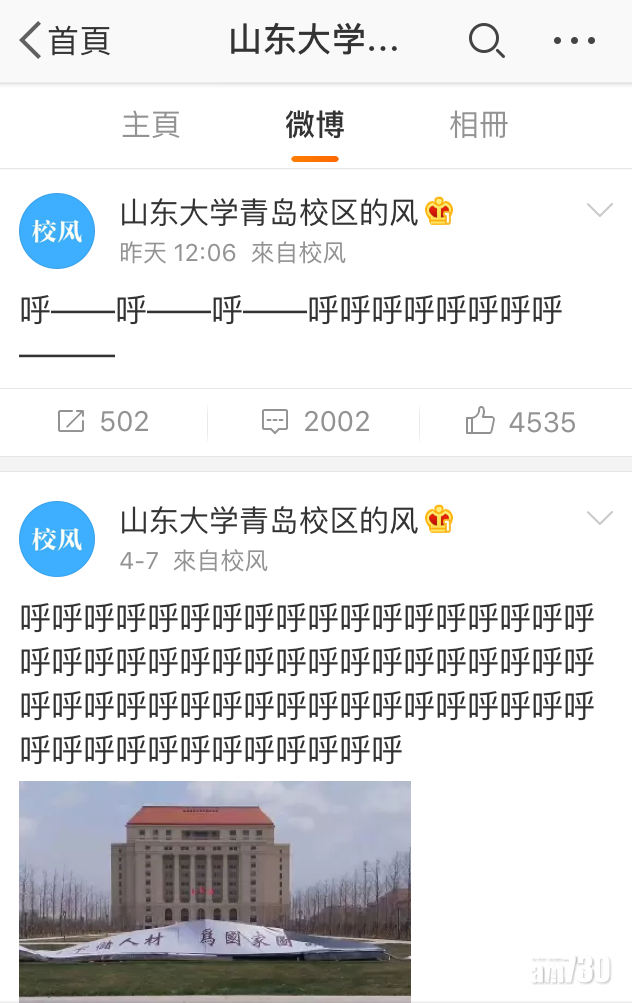Open the search icon in the top bar

point(486,41)
